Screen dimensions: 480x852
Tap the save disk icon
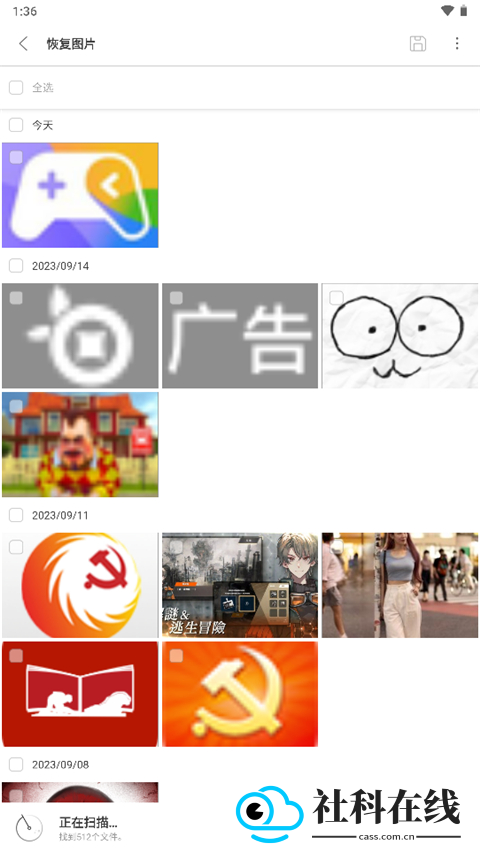(417, 44)
